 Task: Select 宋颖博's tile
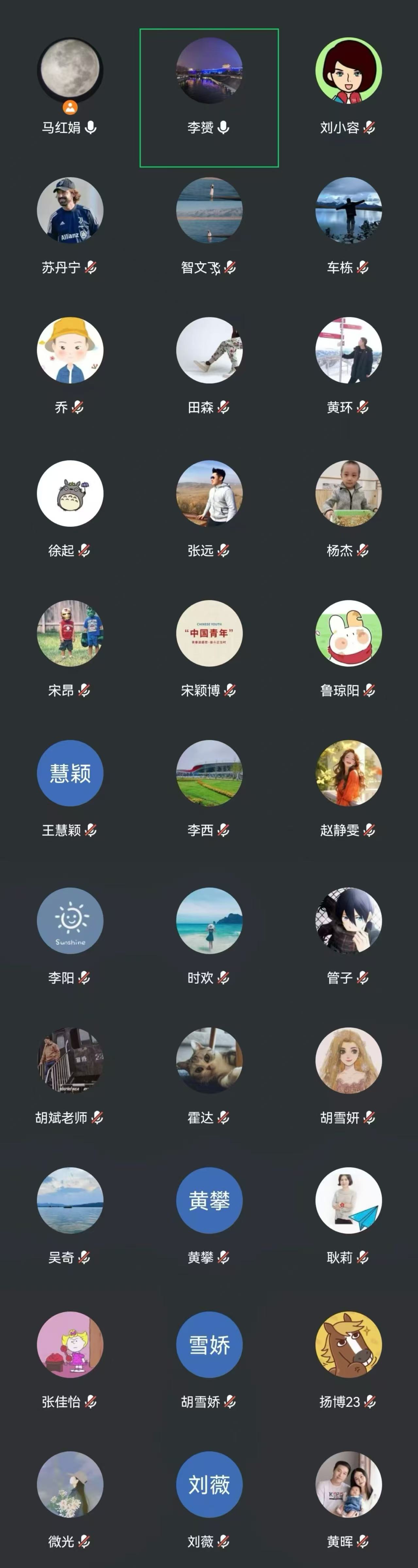pos(209,633)
